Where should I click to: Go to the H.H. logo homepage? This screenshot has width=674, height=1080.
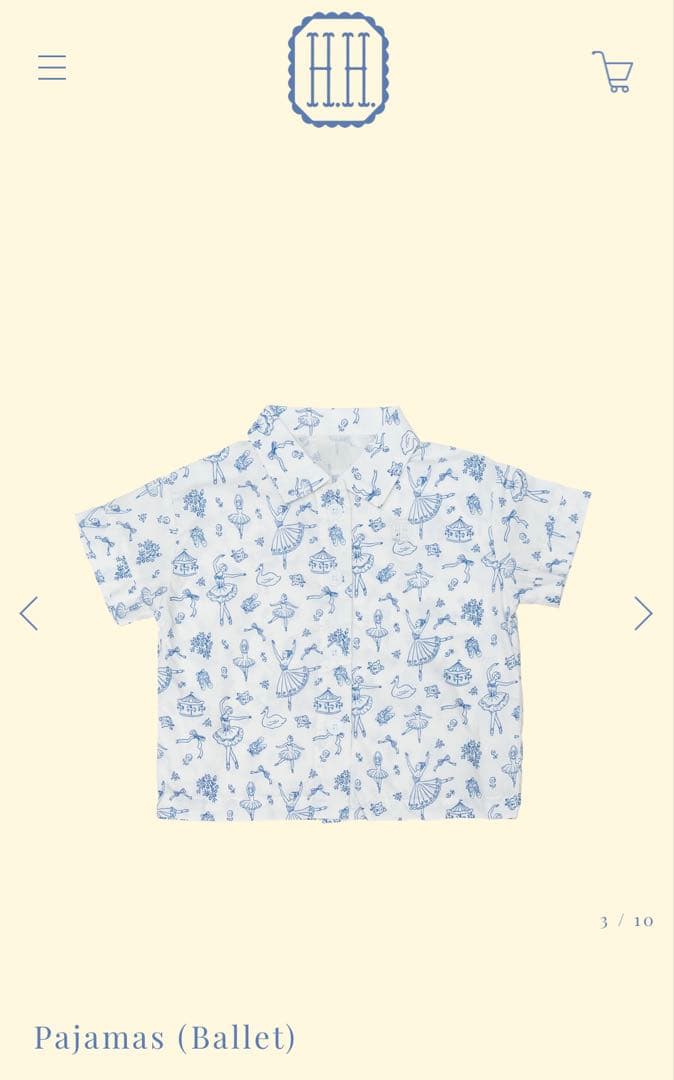(338, 69)
